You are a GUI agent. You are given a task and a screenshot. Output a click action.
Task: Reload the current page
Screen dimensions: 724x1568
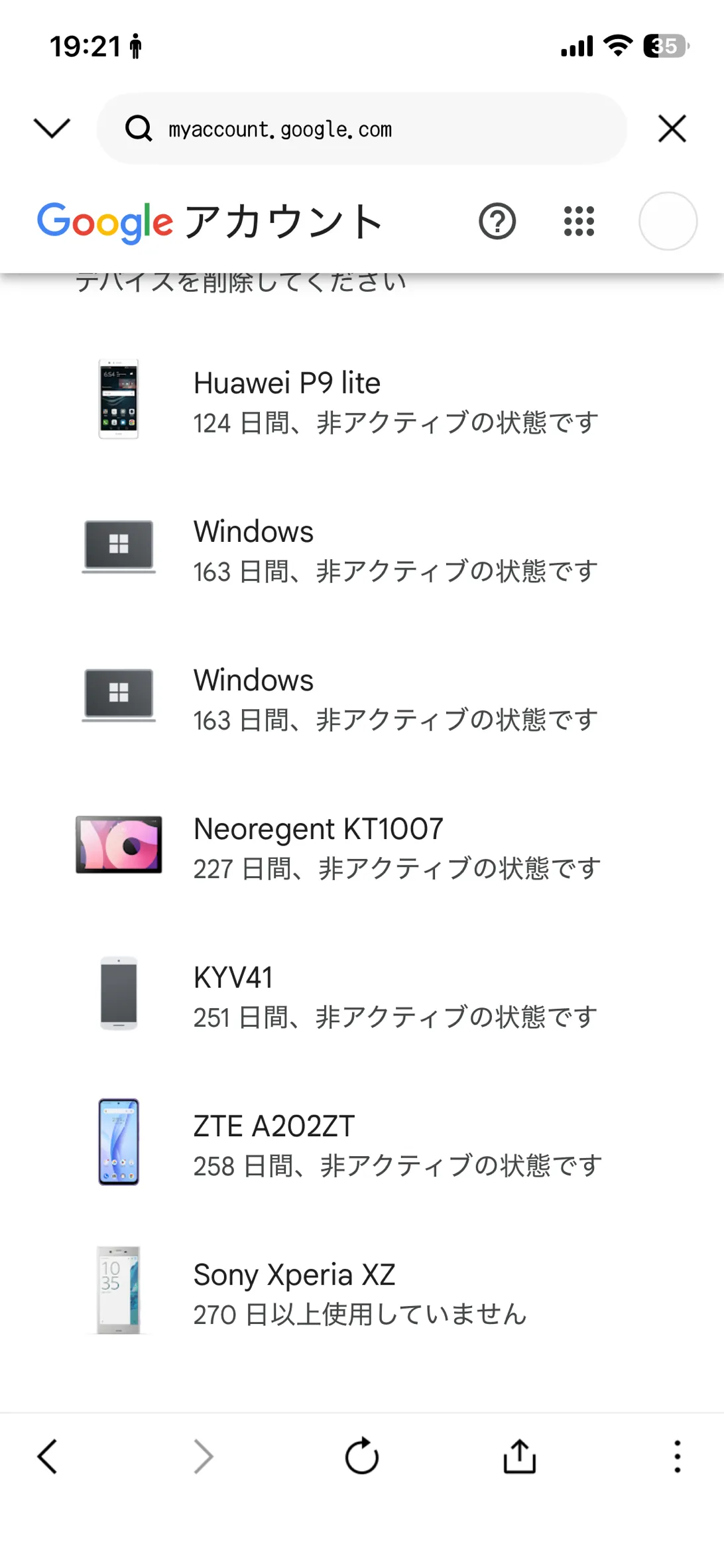[362, 1457]
